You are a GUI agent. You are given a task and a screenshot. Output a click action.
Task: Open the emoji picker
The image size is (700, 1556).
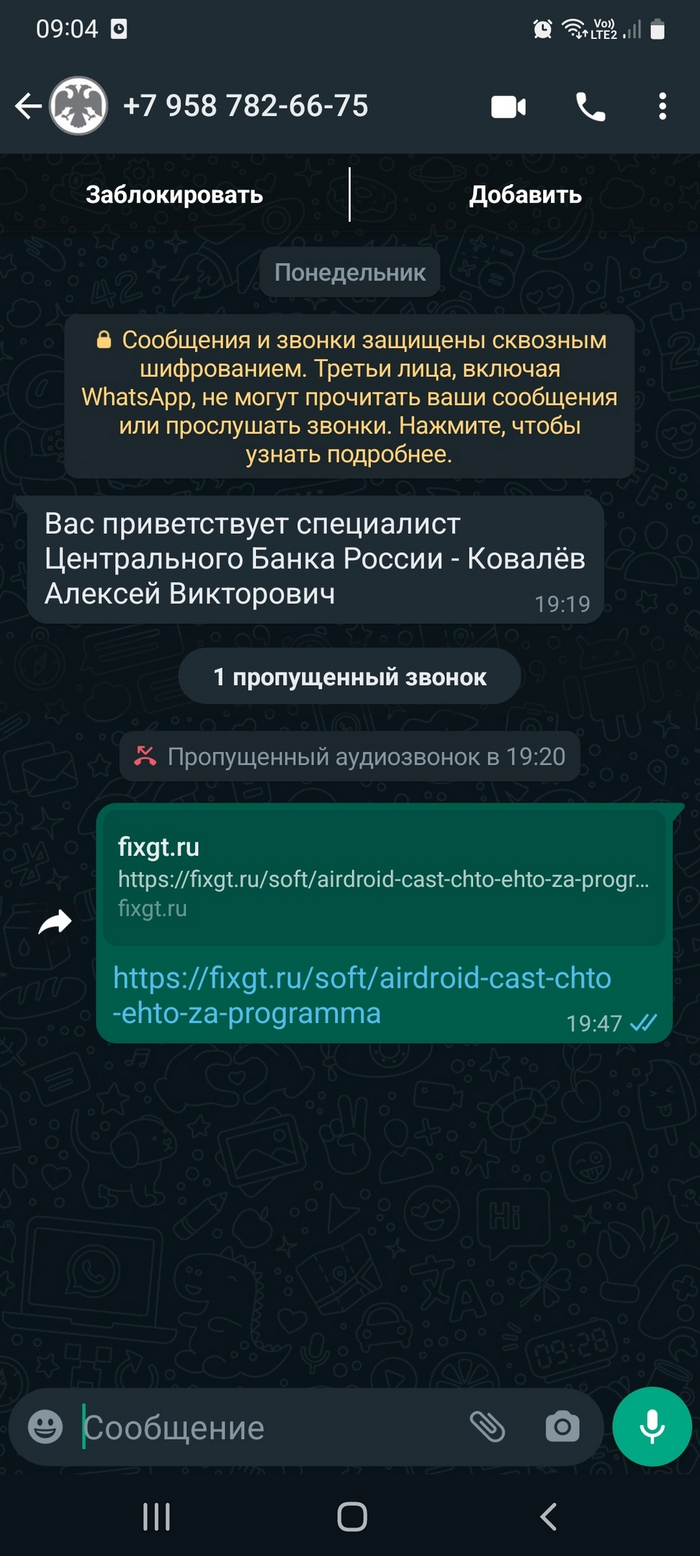click(45, 1426)
